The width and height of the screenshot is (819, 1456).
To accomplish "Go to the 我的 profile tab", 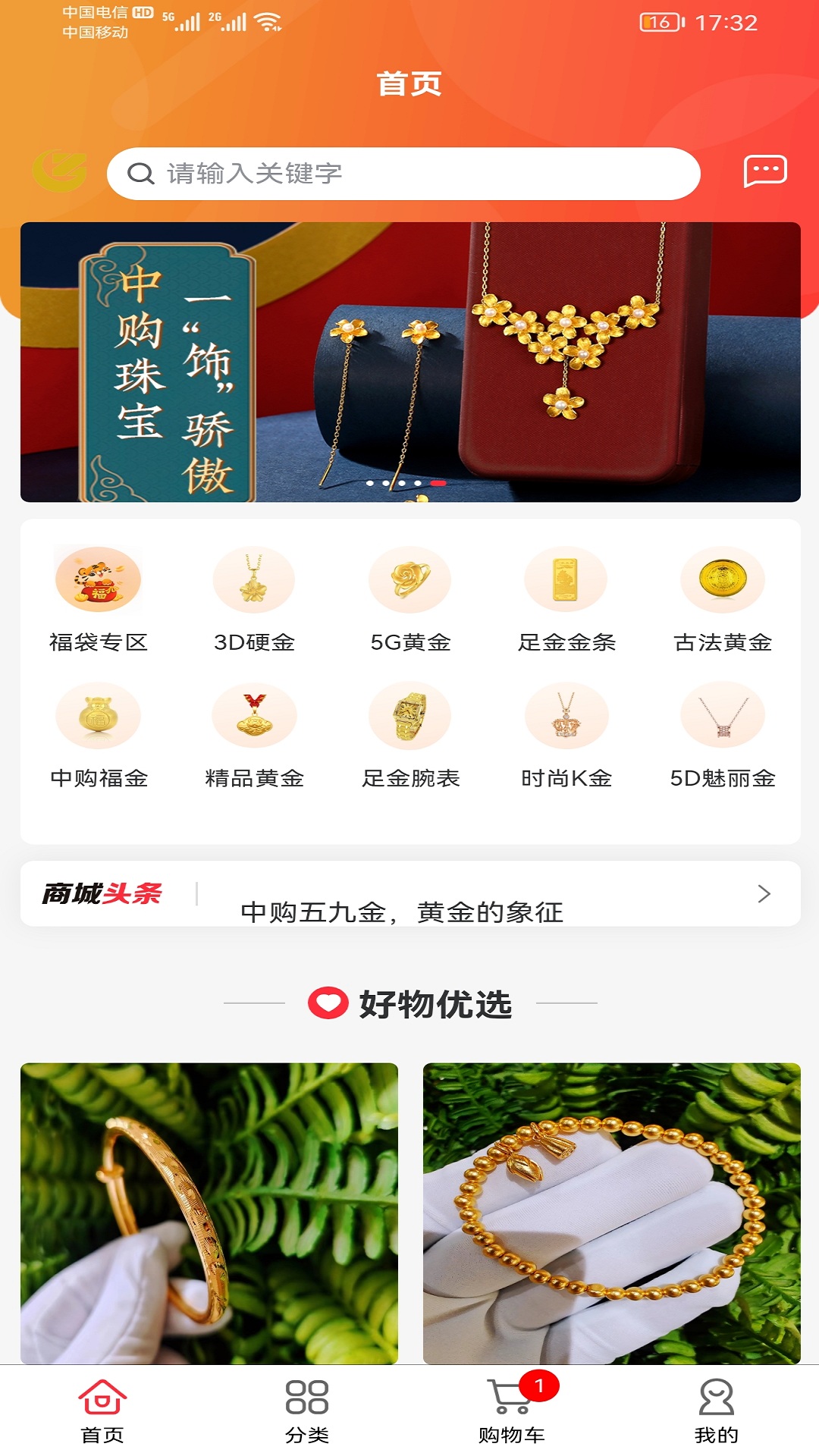I will (x=717, y=1410).
